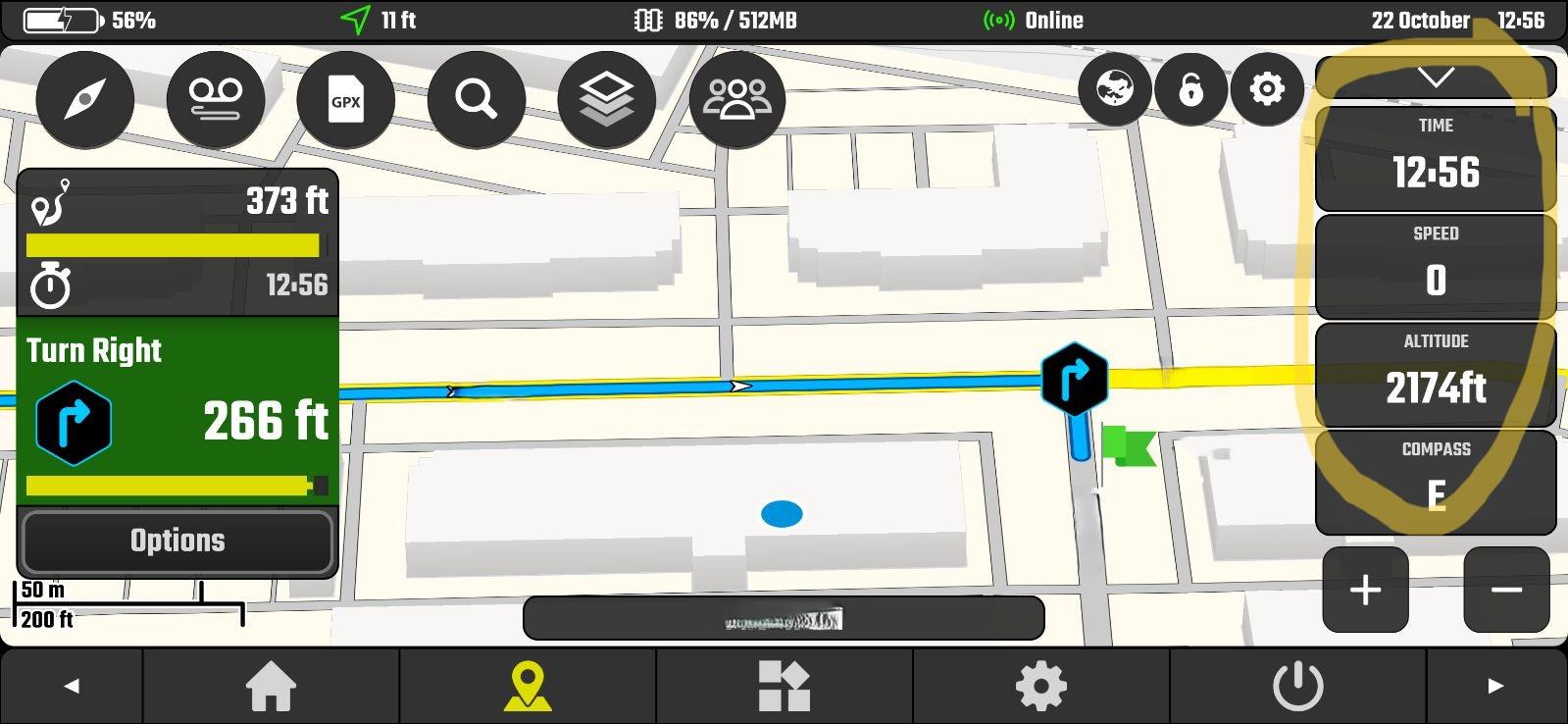Open navigation Options
Screen dimensions: 1568x724
[x=177, y=541]
